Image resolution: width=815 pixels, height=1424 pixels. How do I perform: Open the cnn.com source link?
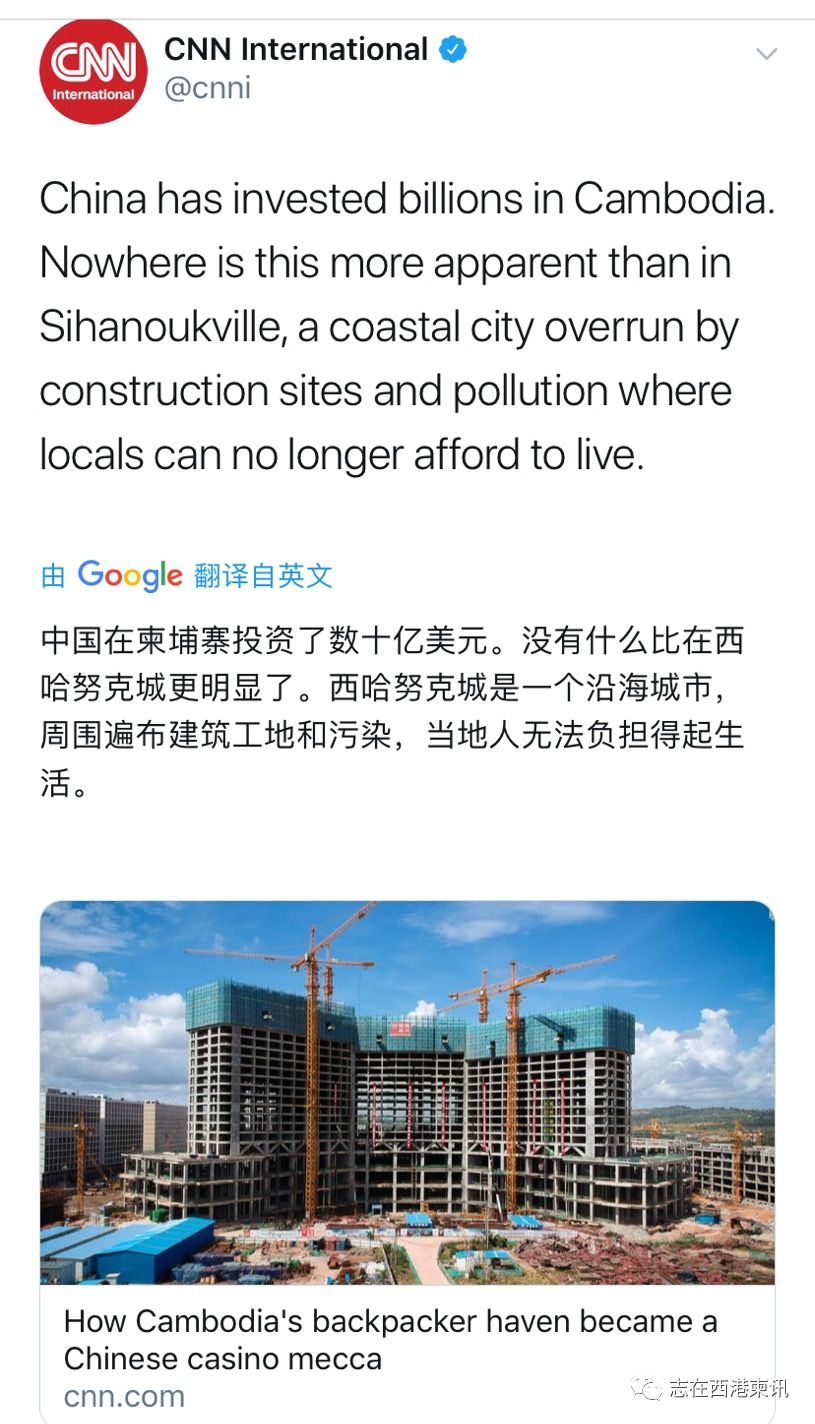tap(124, 1395)
